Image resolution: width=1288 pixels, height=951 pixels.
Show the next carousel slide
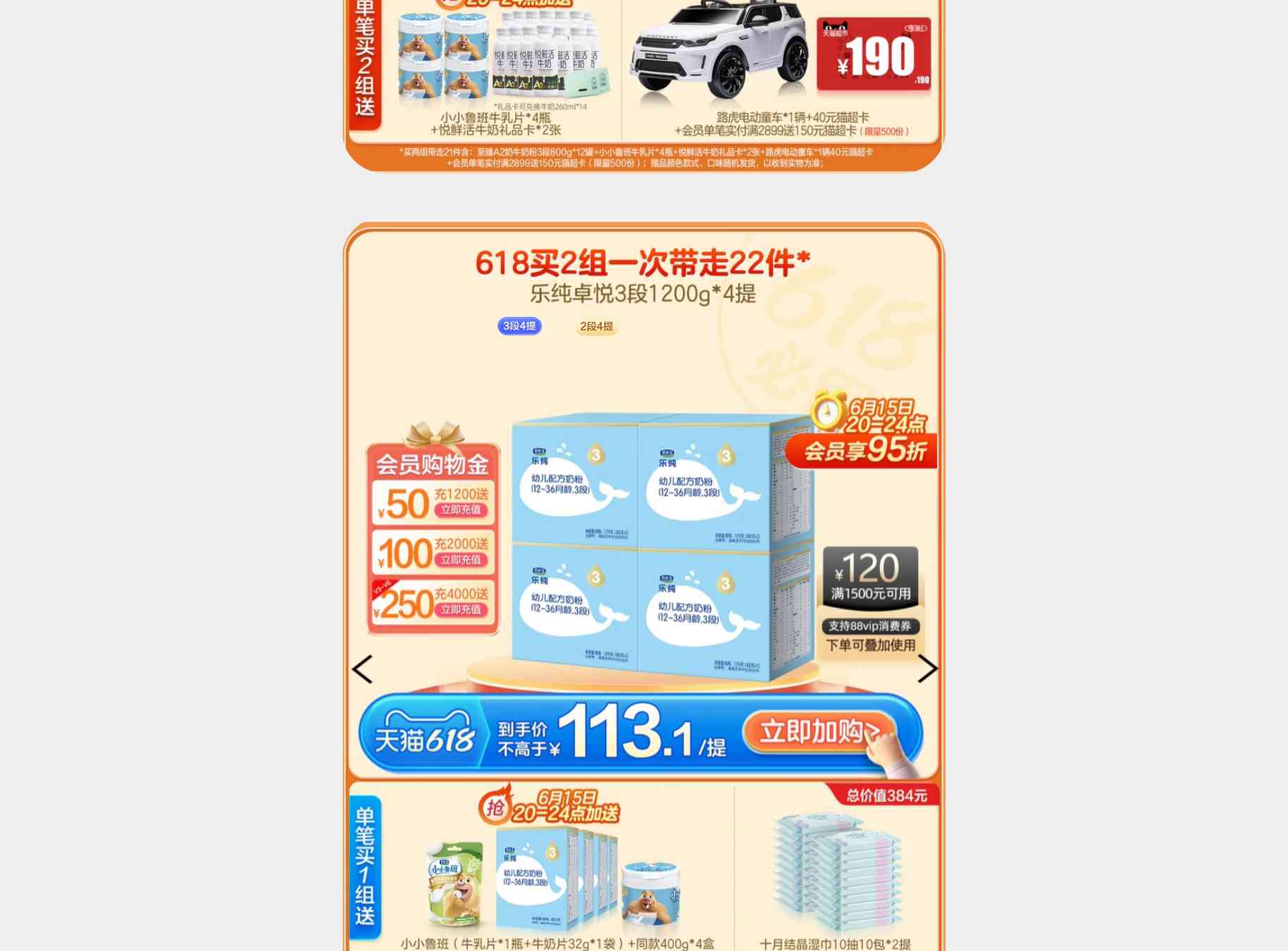coord(927,669)
